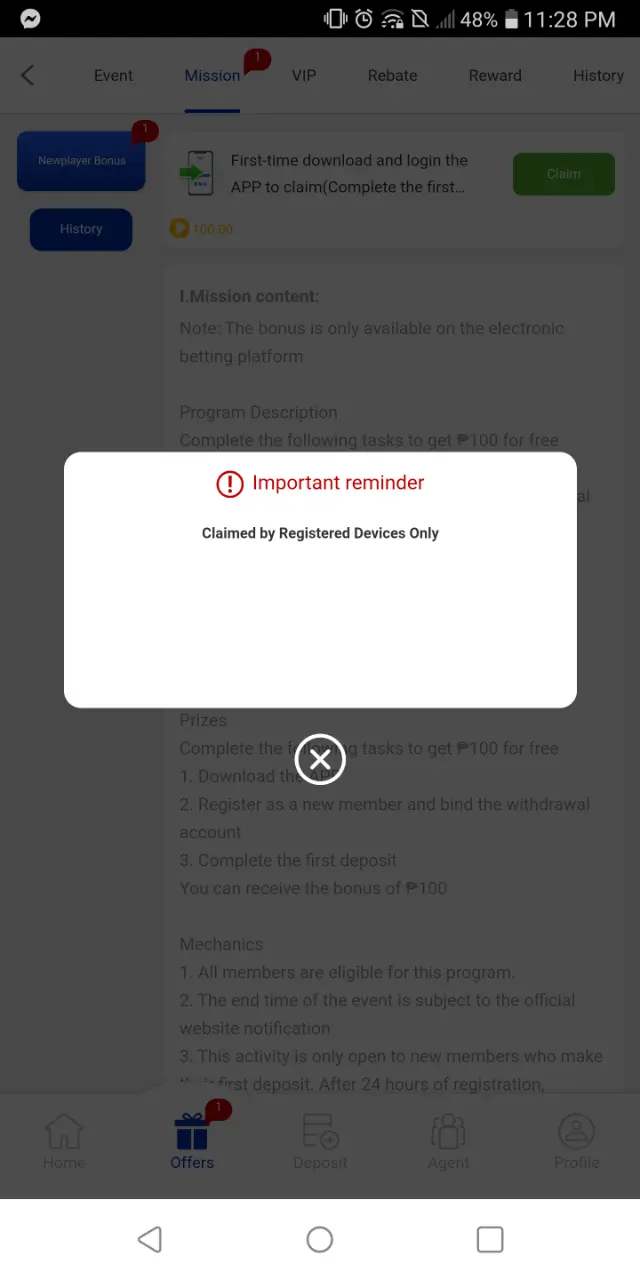
Task: Go back using the top-left arrow
Action: pyautogui.click(x=28, y=75)
